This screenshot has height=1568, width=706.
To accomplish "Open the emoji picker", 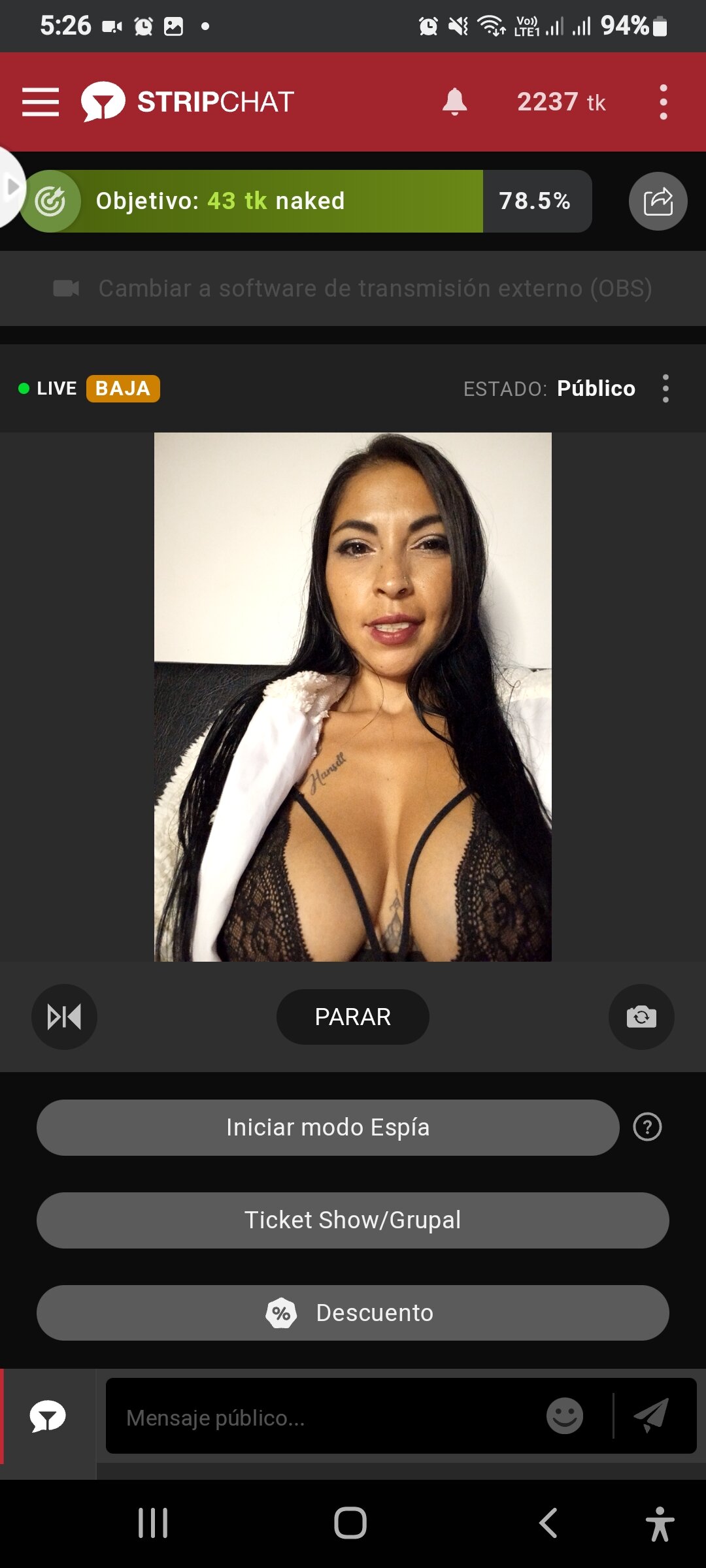I will click(565, 1416).
